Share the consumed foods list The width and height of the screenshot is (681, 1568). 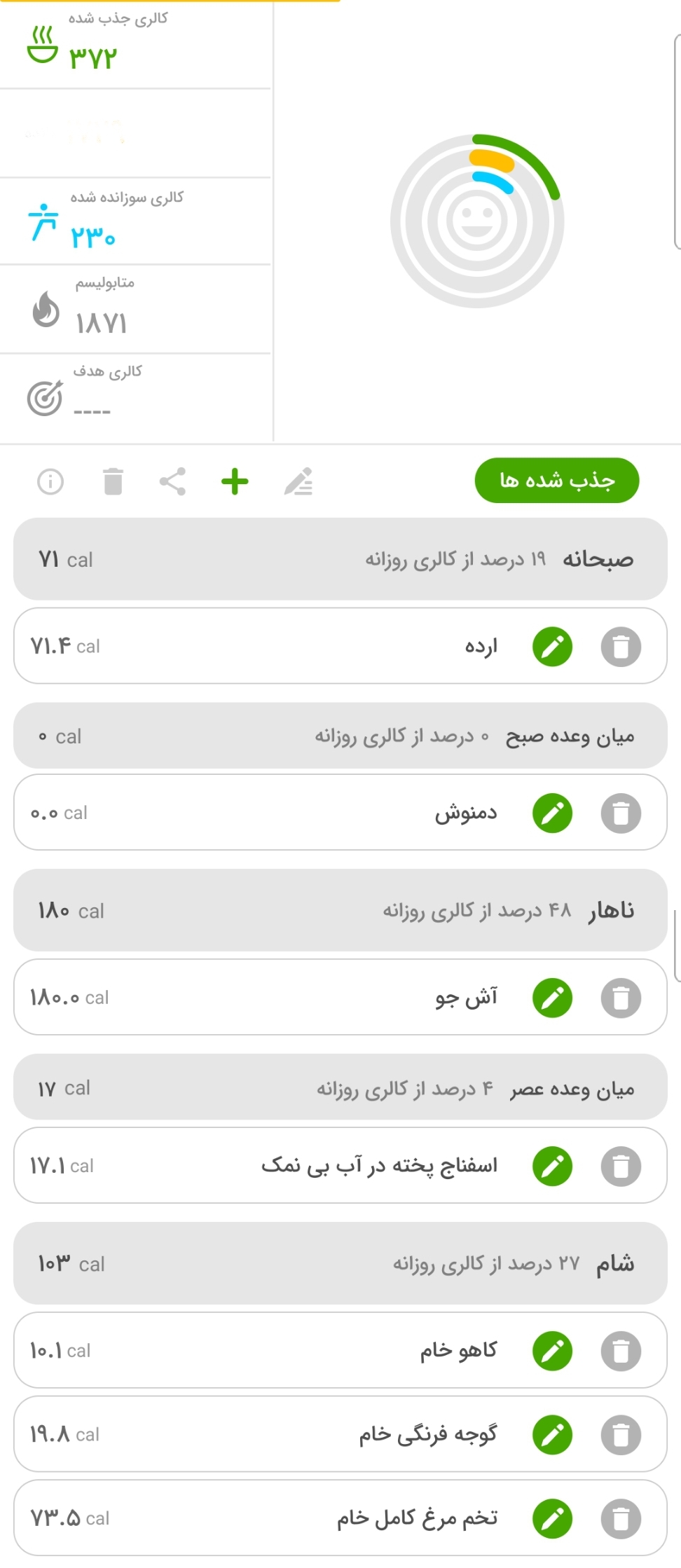(x=172, y=482)
